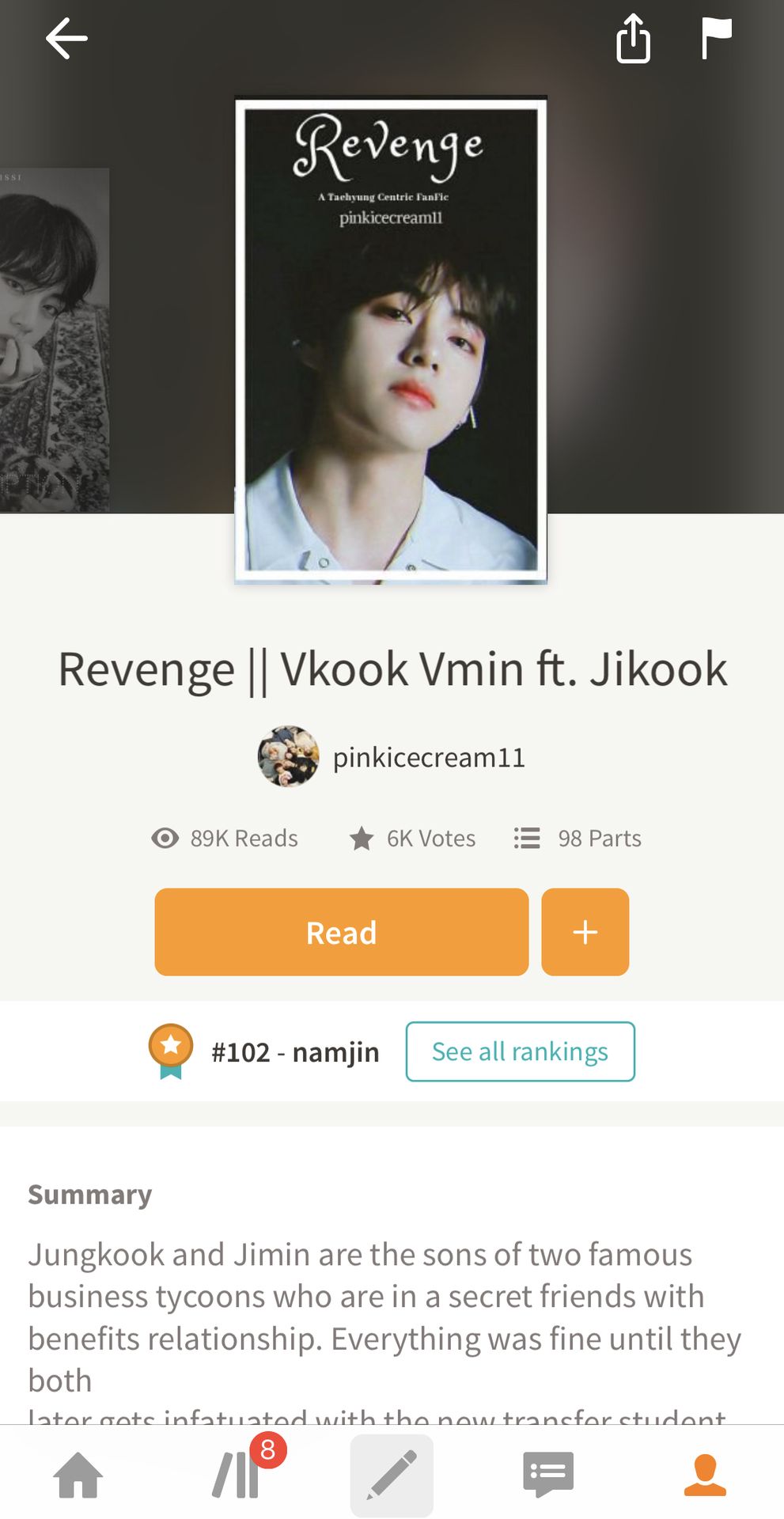Add story to library with plus button

tap(585, 932)
